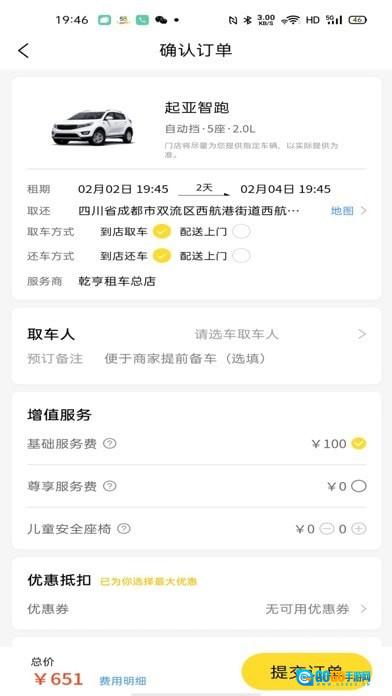This screenshot has width=392, height=696.
Task: Uncheck the 基础服务费 ¥100 option
Action: 359,443
